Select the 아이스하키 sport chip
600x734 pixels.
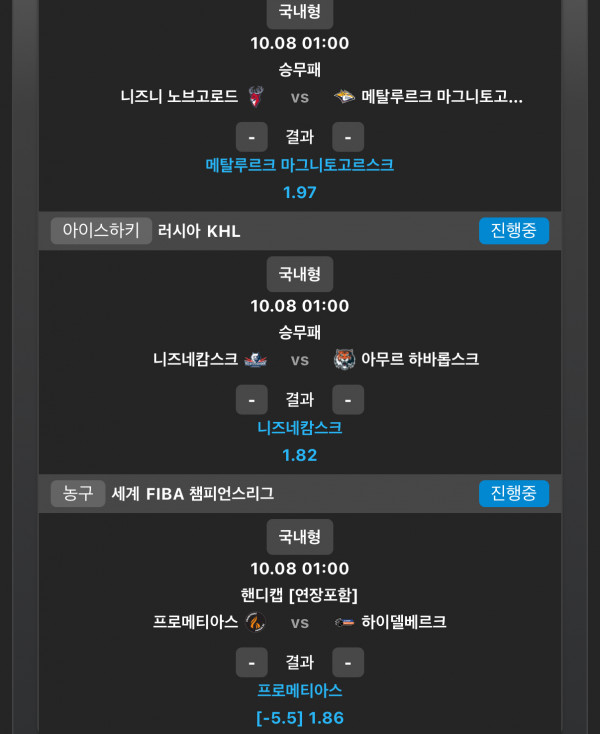coord(102,231)
